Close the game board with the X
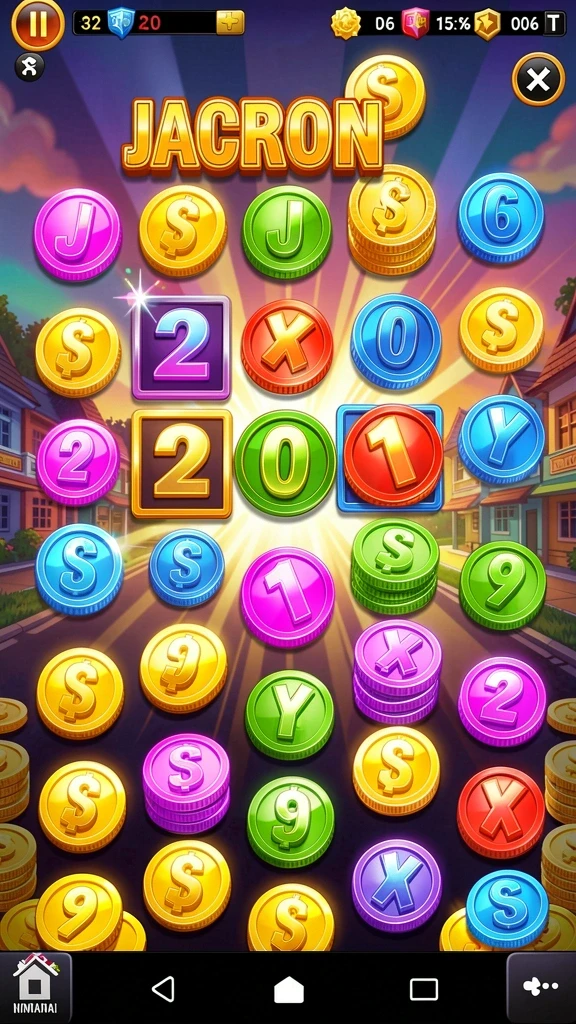This screenshot has height=1024, width=576. tap(538, 80)
